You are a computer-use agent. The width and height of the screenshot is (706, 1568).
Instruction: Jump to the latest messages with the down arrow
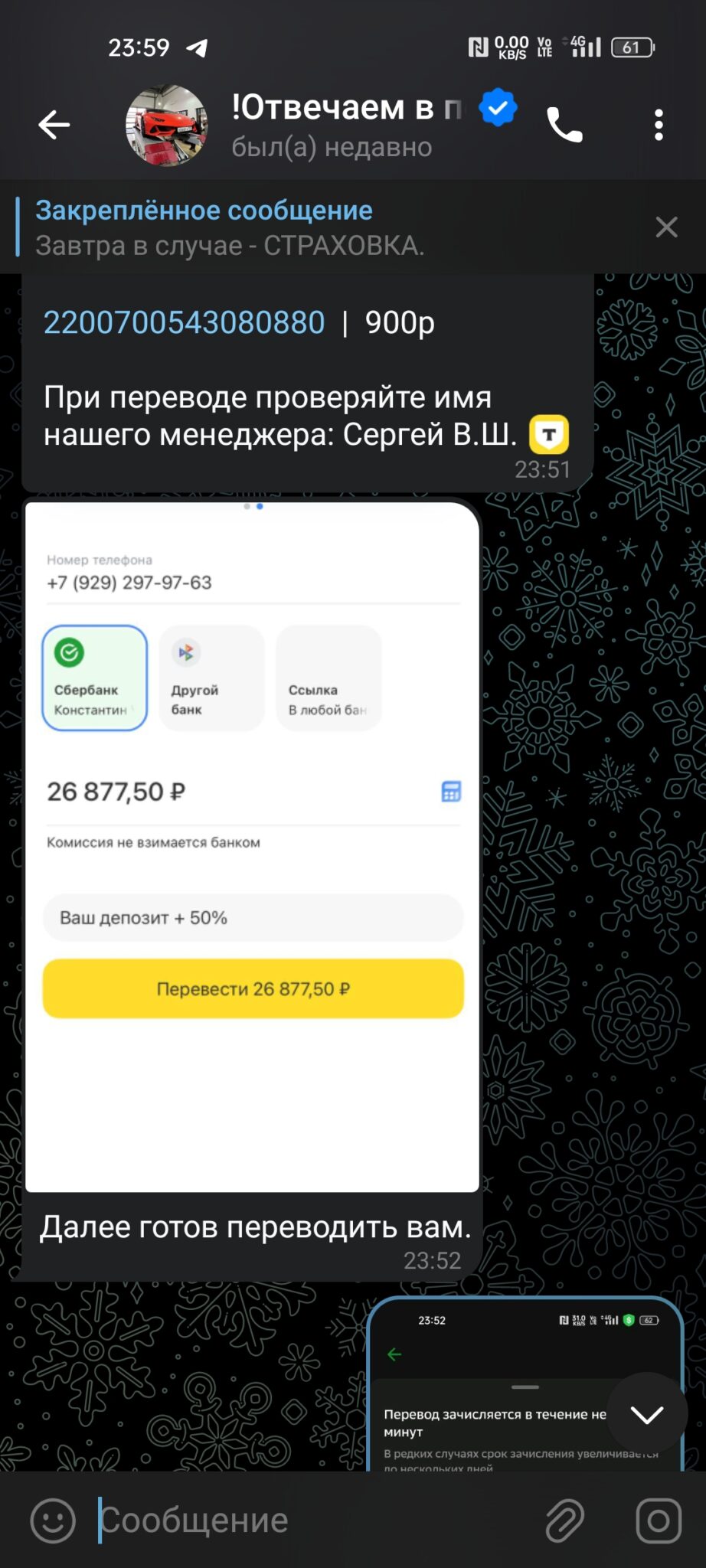click(x=647, y=1414)
